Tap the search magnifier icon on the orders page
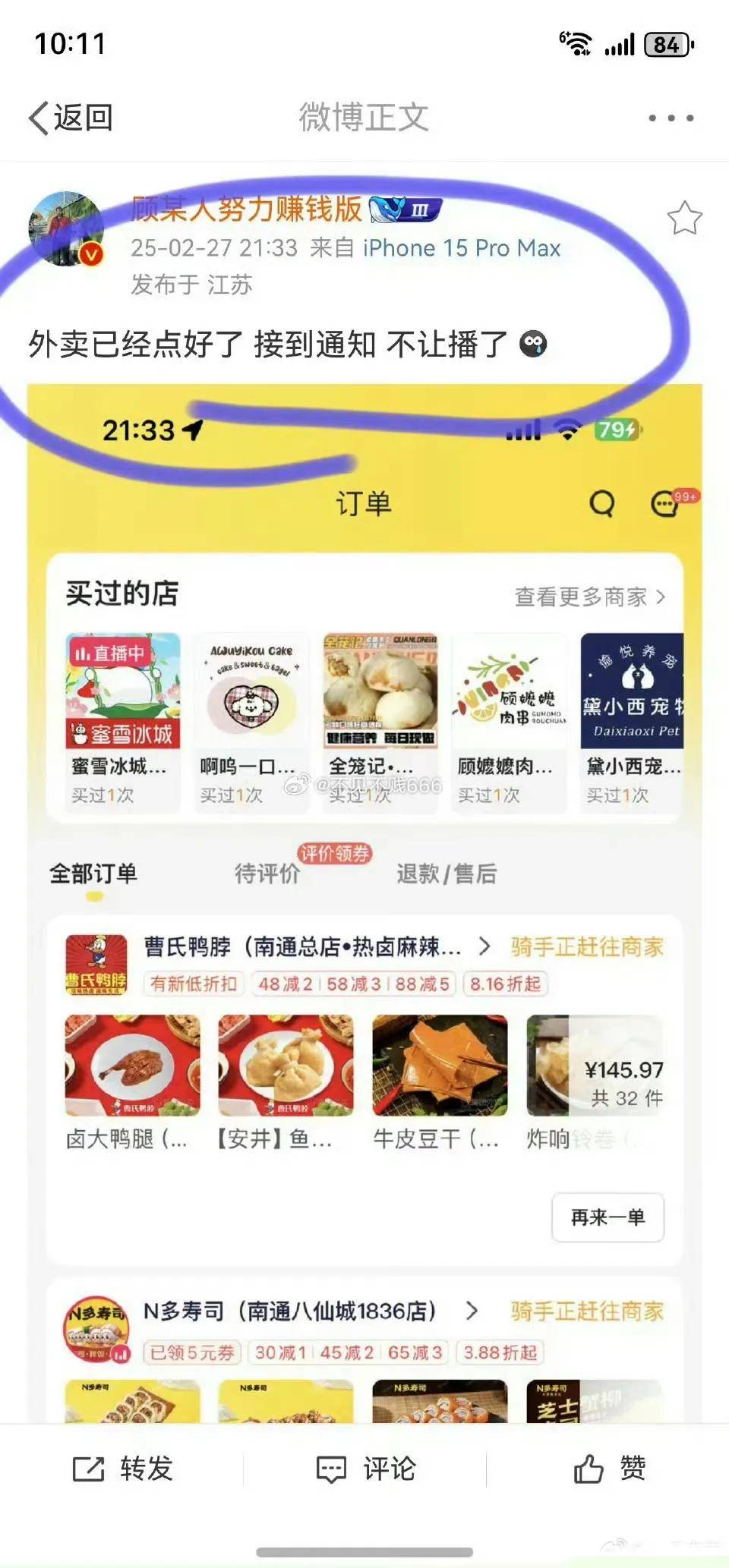 point(602,502)
